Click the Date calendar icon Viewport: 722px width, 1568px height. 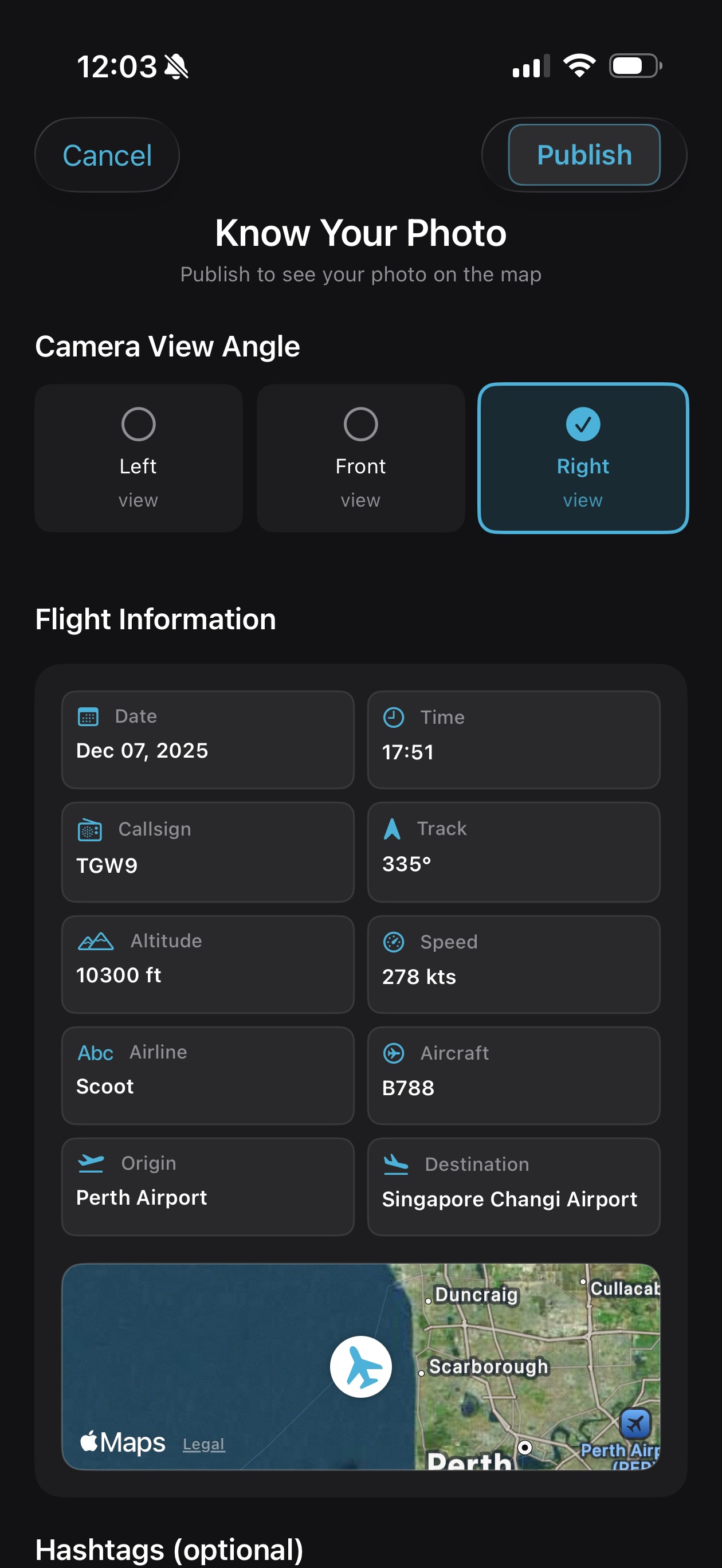click(88, 717)
